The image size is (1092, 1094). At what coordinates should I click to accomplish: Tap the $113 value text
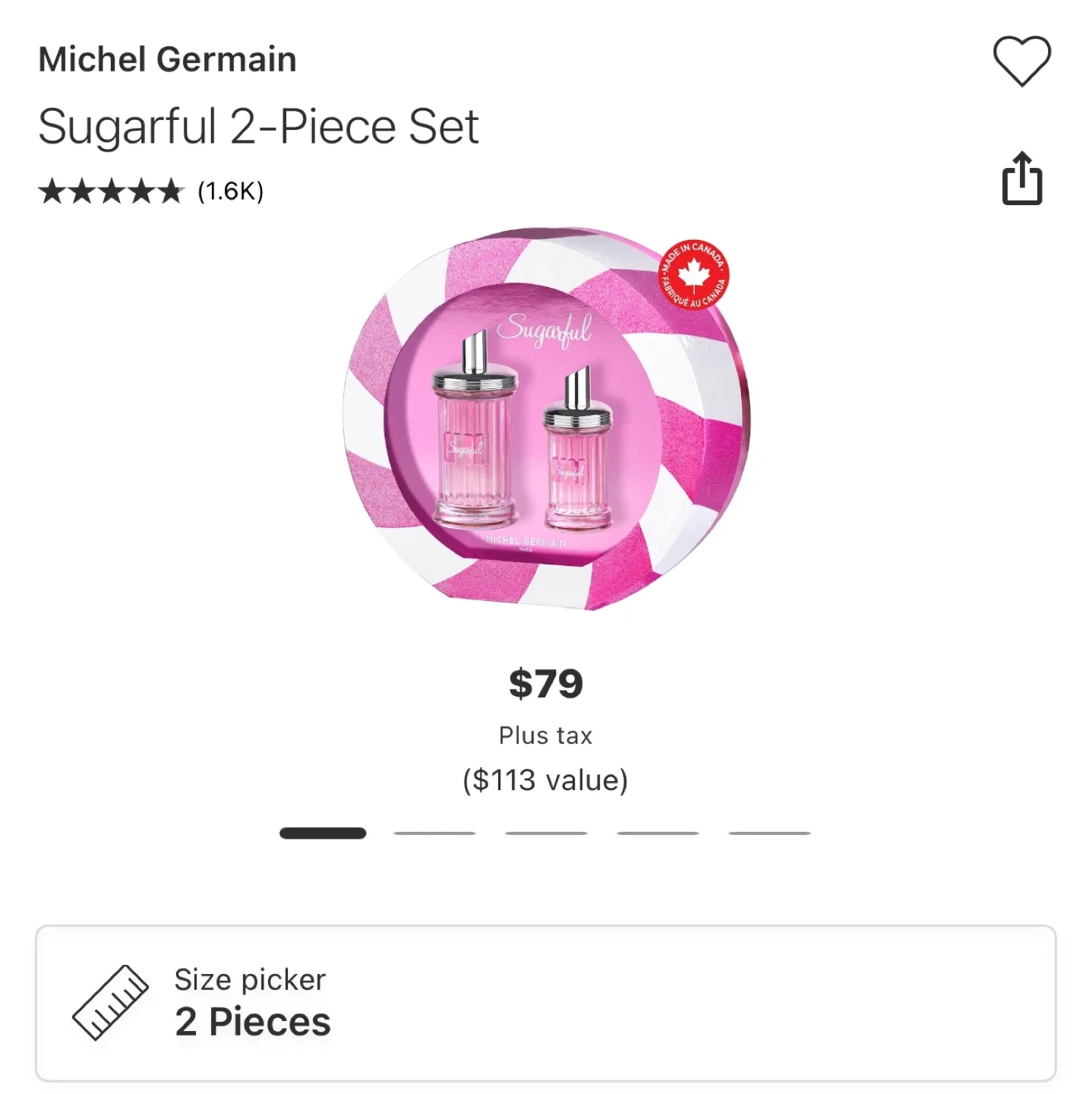546,779
